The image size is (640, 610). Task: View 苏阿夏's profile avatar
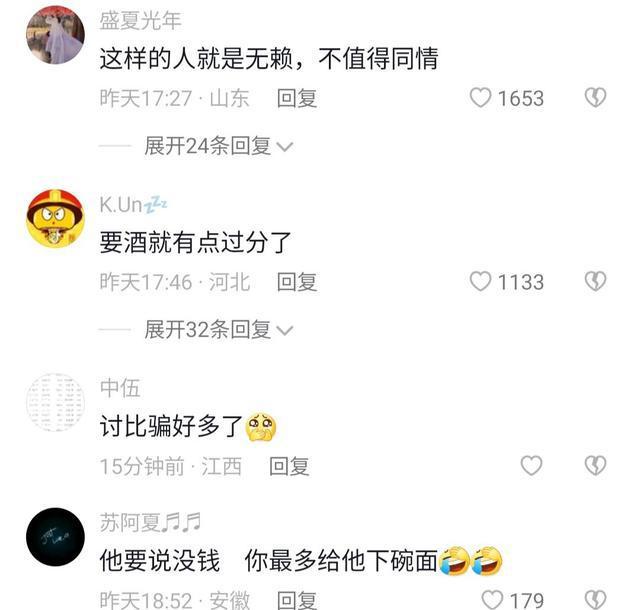pos(55,540)
